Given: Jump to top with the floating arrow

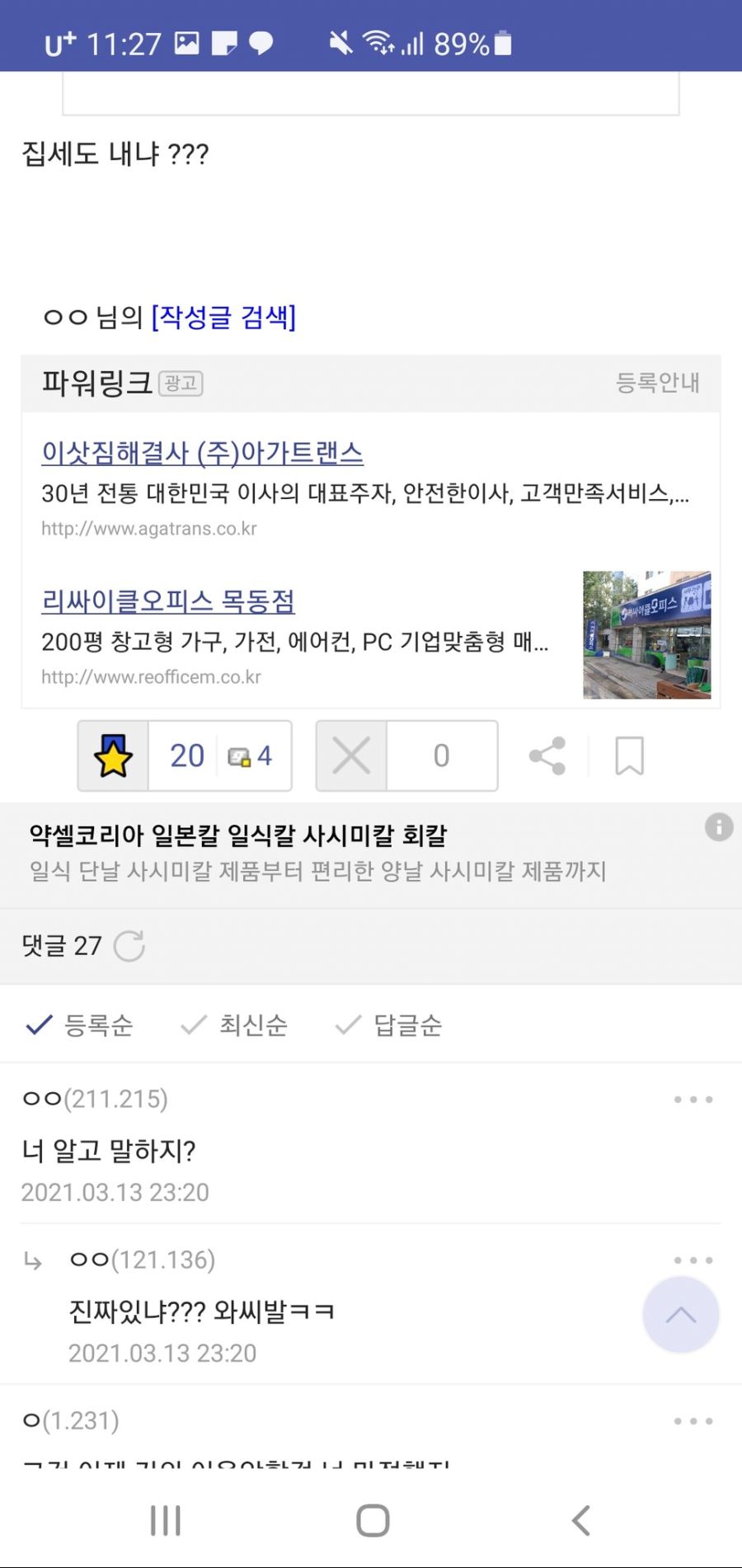Looking at the screenshot, I should point(680,1315).
